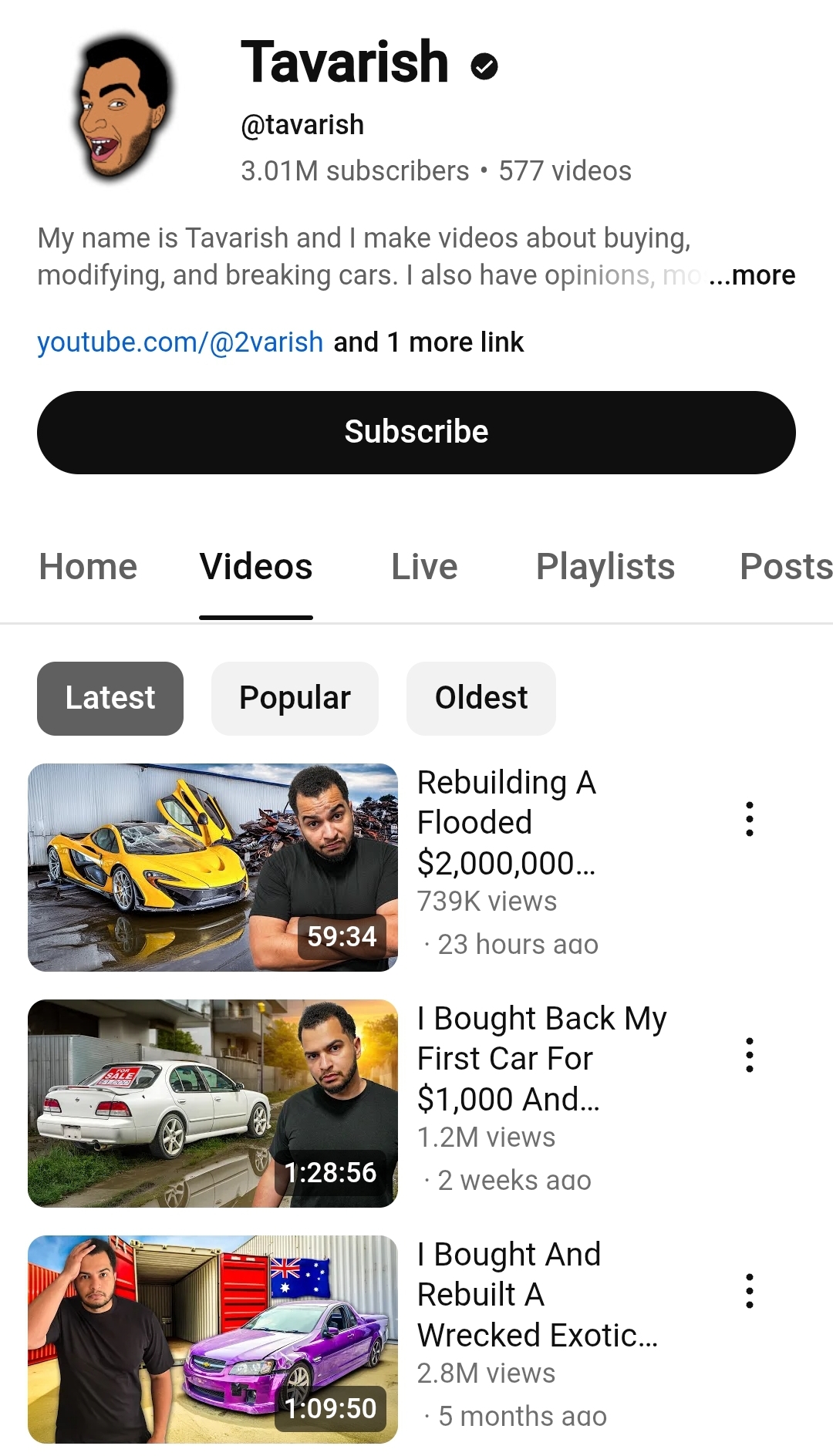This screenshot has width=833, height=1456.
Task: Select the Latest filter chip
Action: click(110, 699)
